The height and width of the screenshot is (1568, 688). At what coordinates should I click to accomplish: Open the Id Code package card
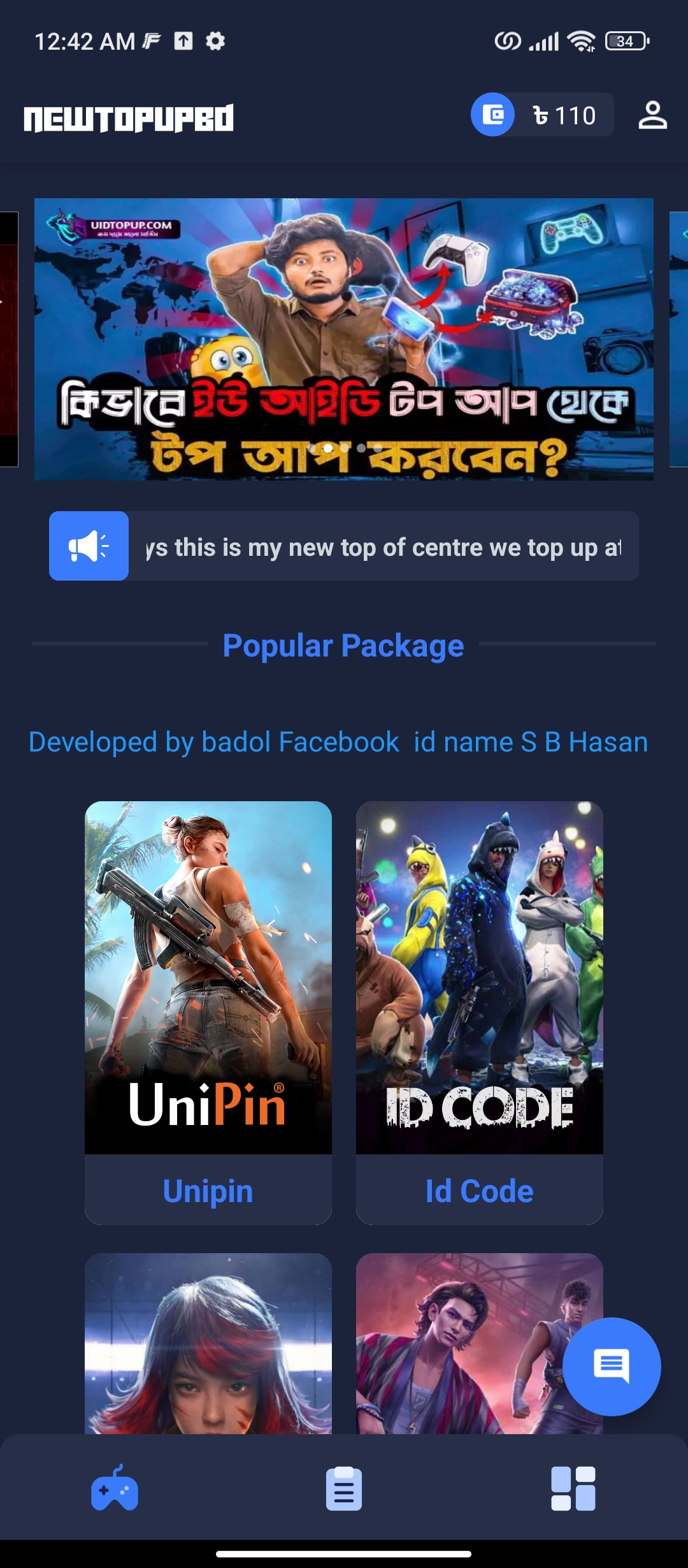(x=480, y=1013)
